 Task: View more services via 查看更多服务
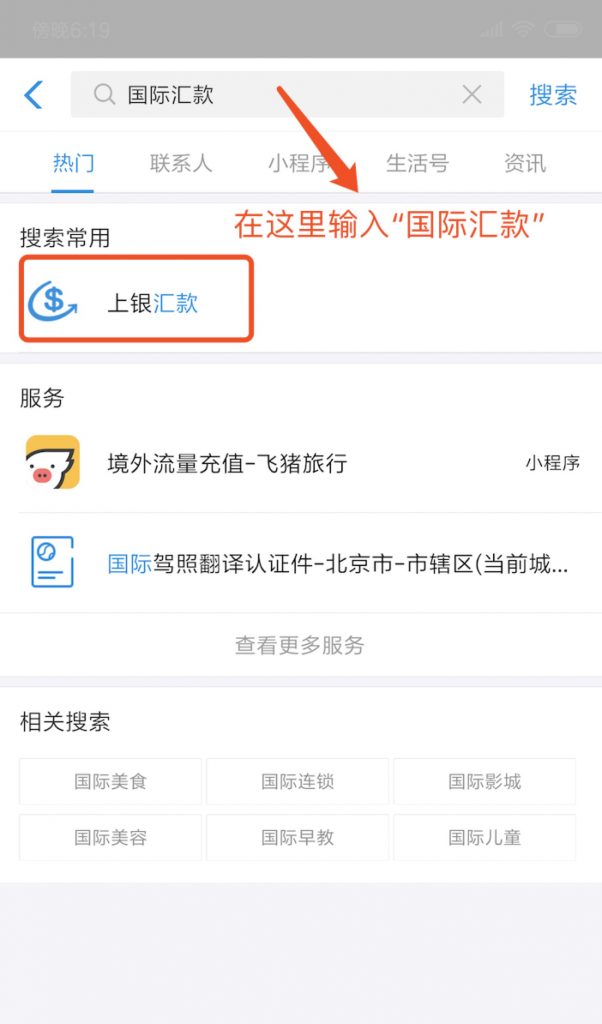coord(300,645)
